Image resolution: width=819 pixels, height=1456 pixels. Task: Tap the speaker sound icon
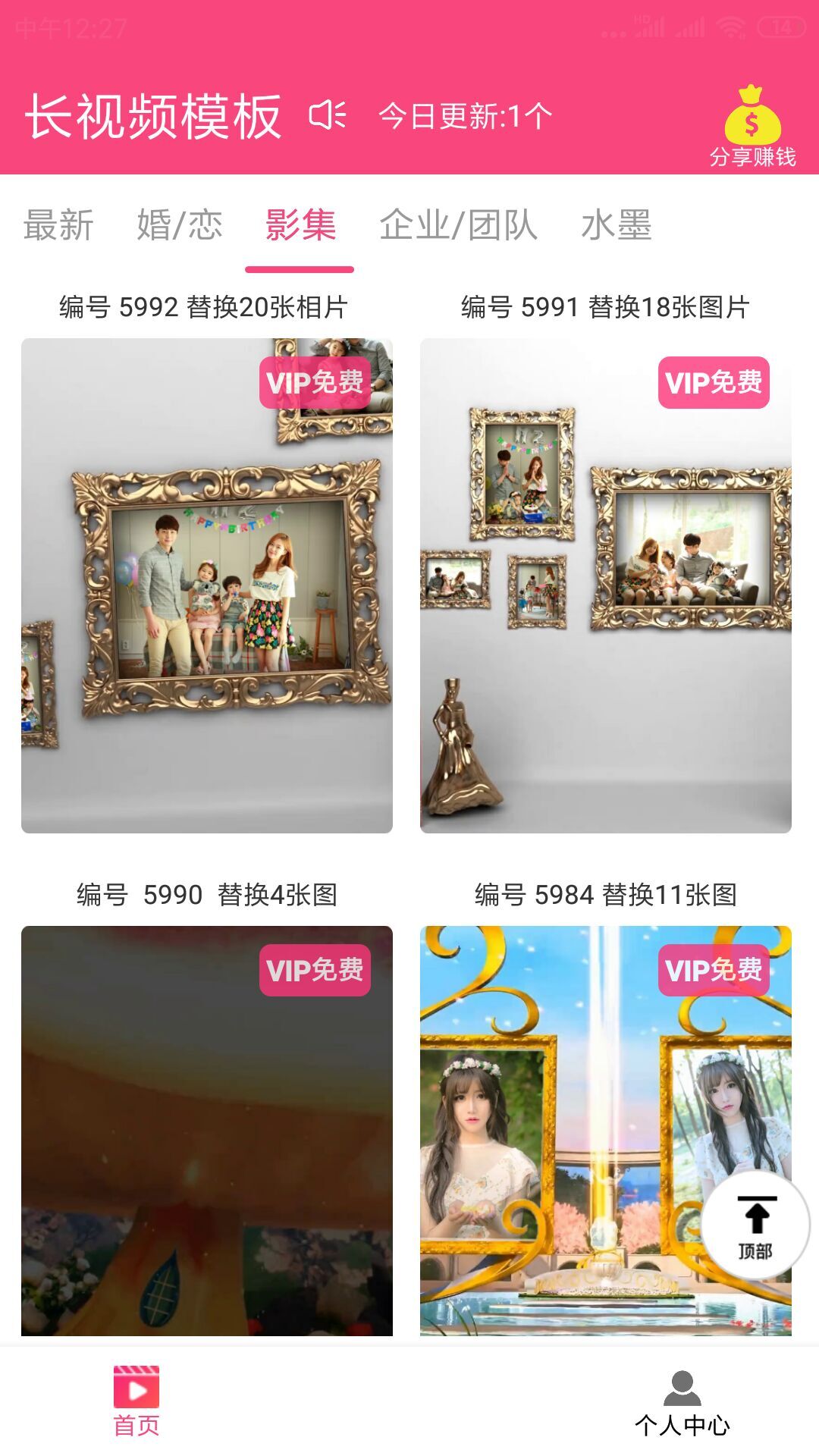[328, 115]
